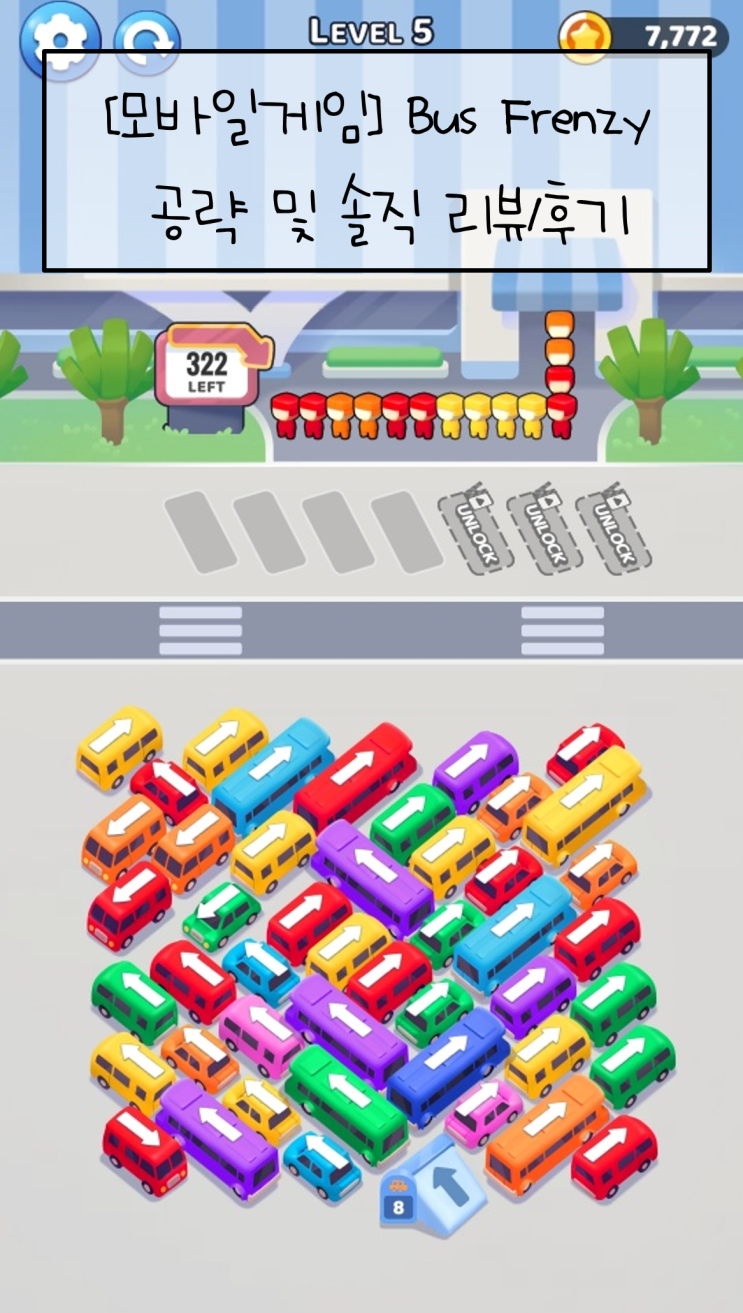Tap the level restart icon
This screenshot has width=743, height=1313.
[x=148, y=38]
